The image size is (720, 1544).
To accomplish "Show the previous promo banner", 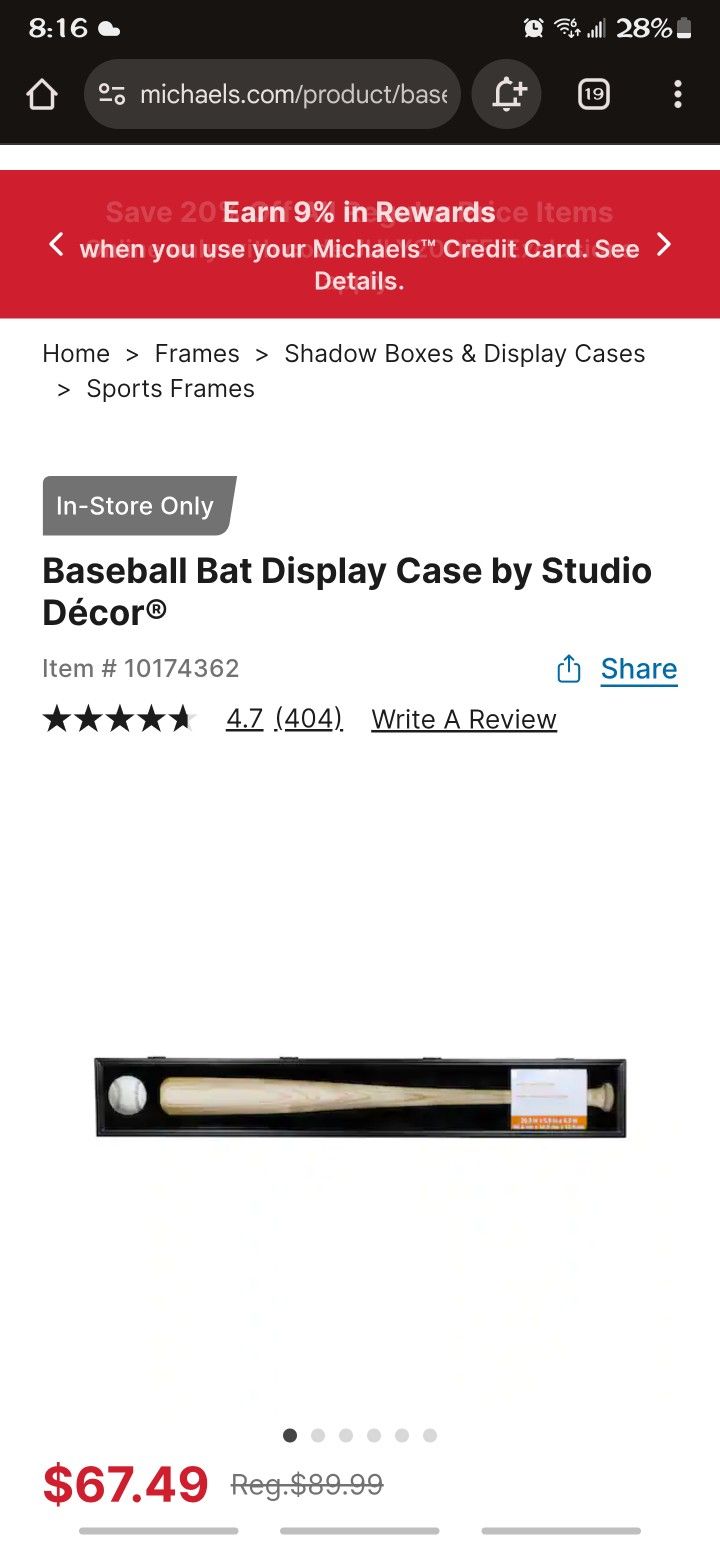I will 56,245.
